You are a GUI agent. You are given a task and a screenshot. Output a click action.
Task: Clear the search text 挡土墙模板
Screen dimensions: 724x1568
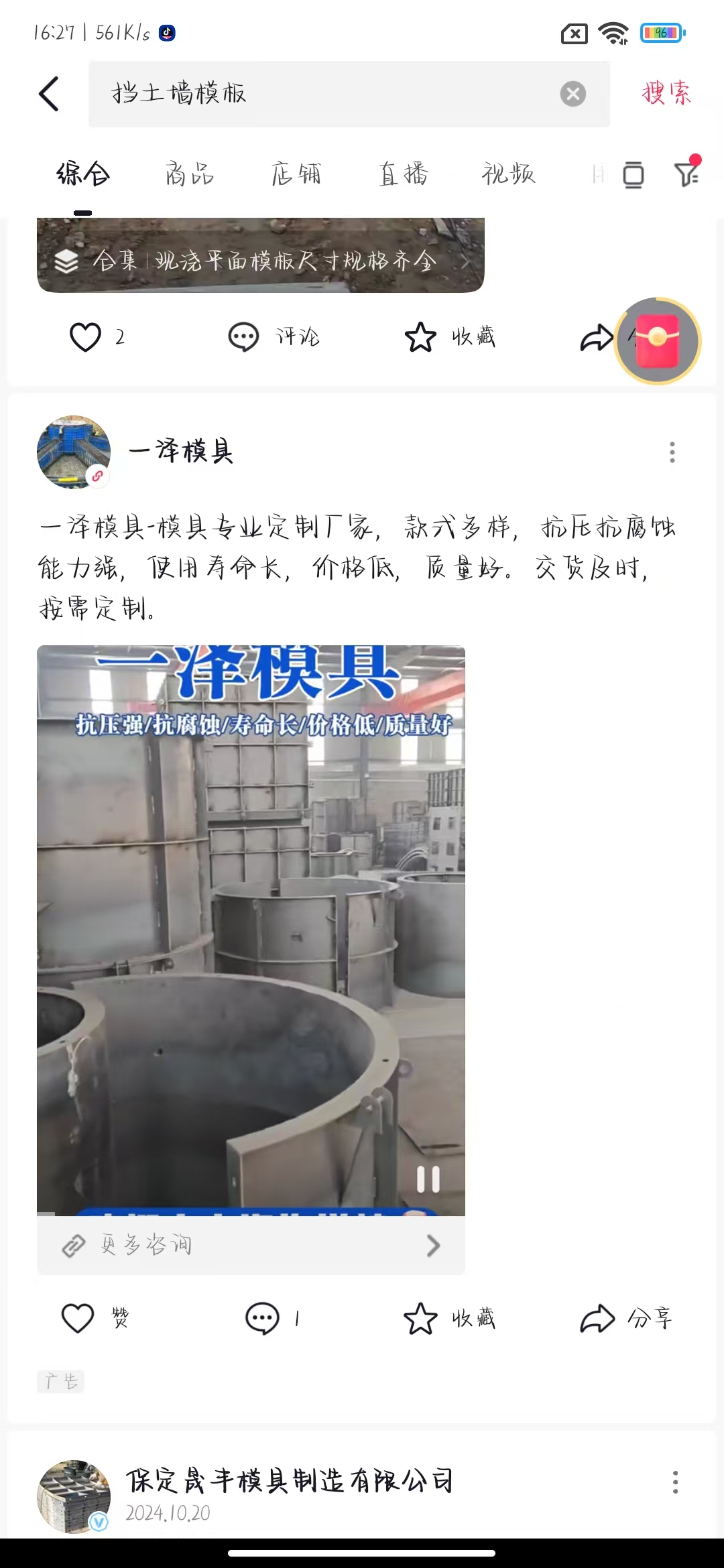coord(572,94)
